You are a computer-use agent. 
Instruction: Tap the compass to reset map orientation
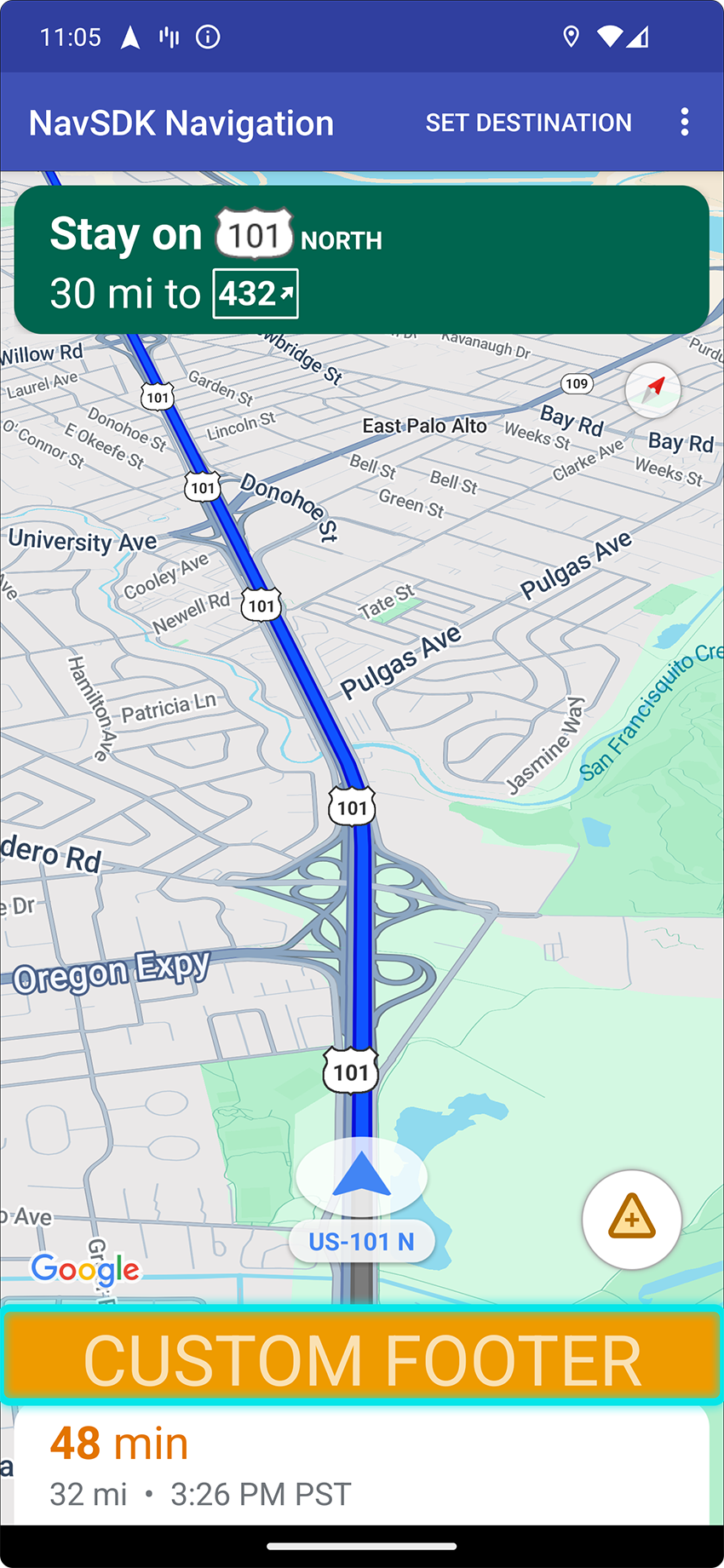click(x=652, y=390)
